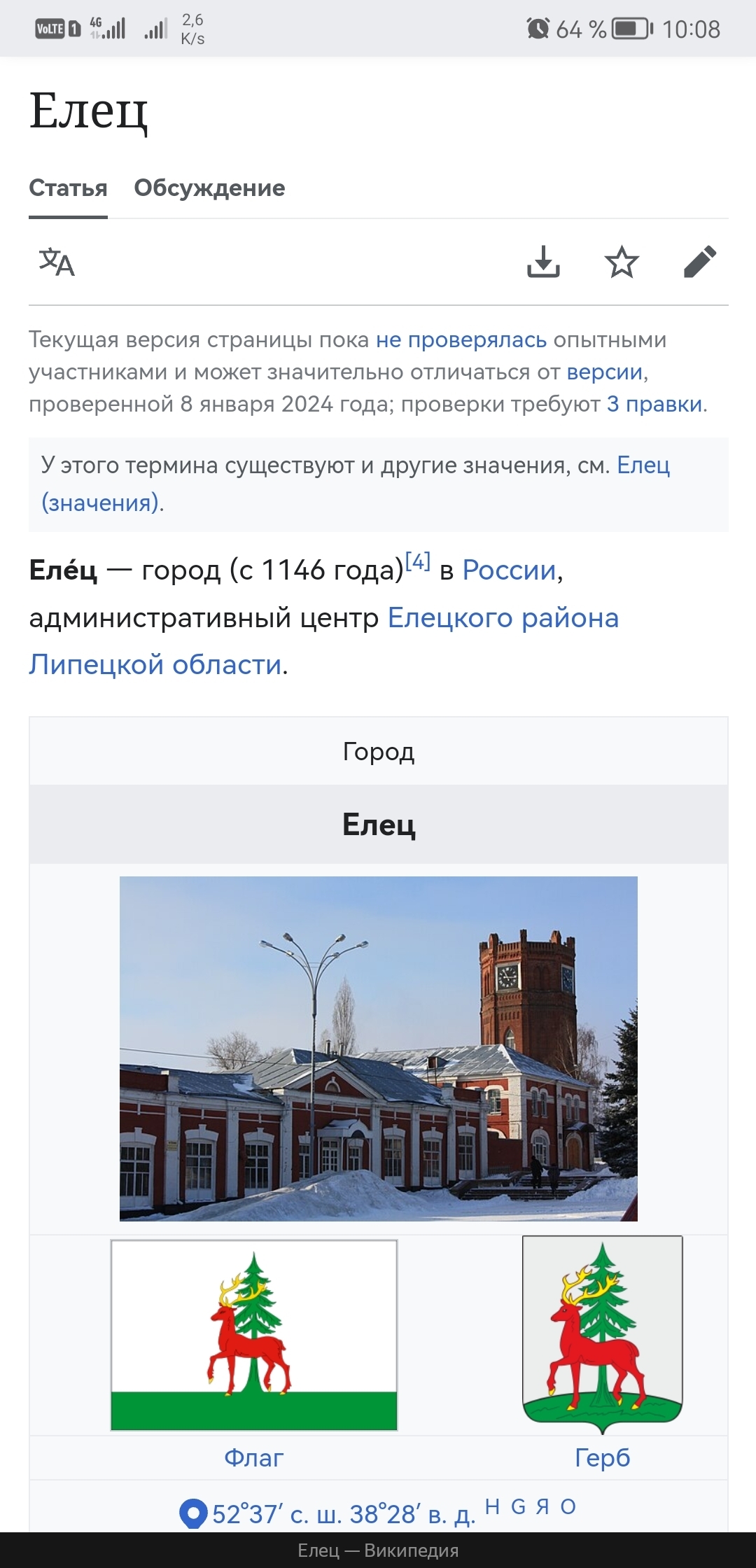The width and height of the screenshot is (756, 1568).
Task: Add page to watchlist with star
Action: pos(622,262)
